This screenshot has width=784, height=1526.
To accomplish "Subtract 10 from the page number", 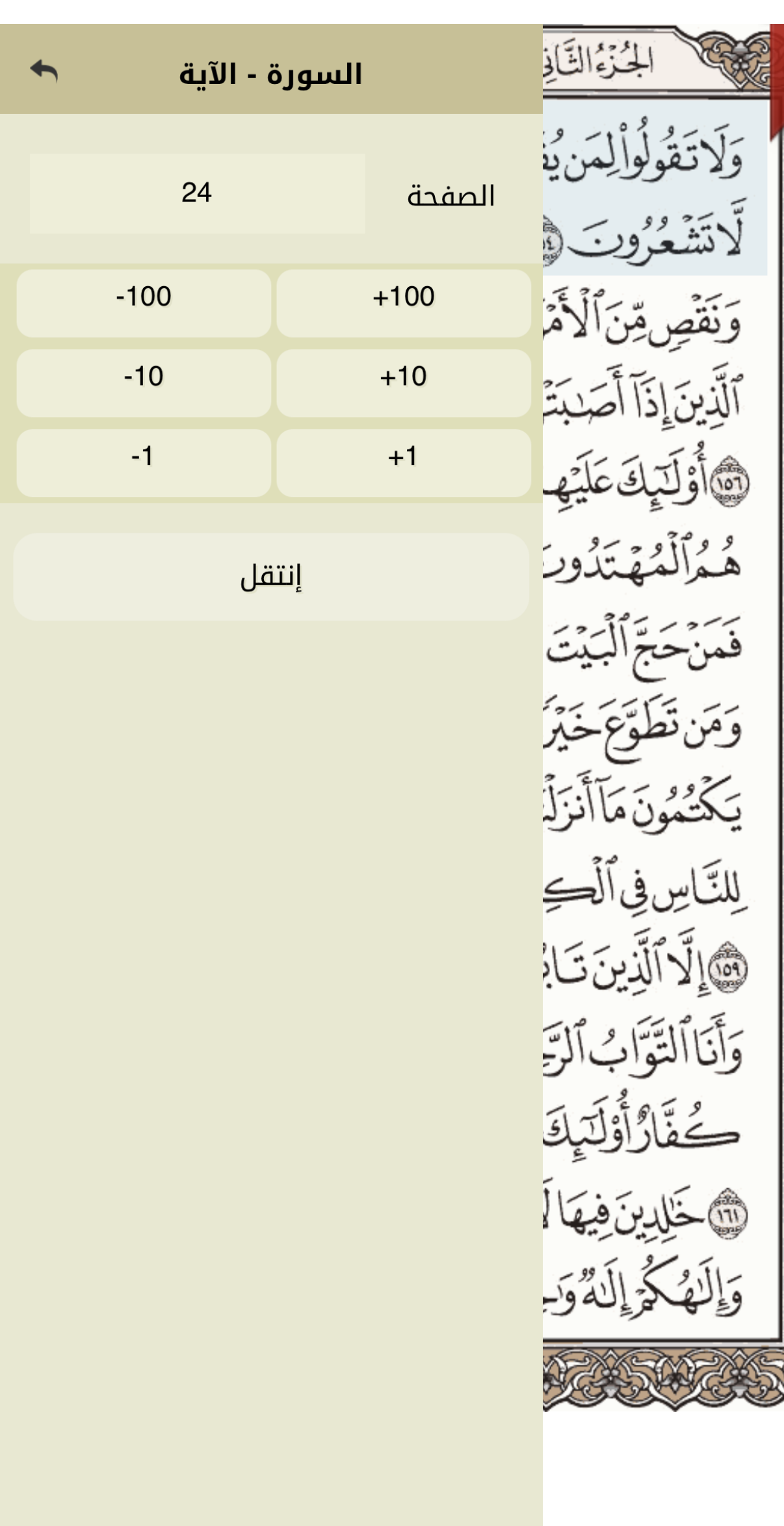I will click(144, 383).
